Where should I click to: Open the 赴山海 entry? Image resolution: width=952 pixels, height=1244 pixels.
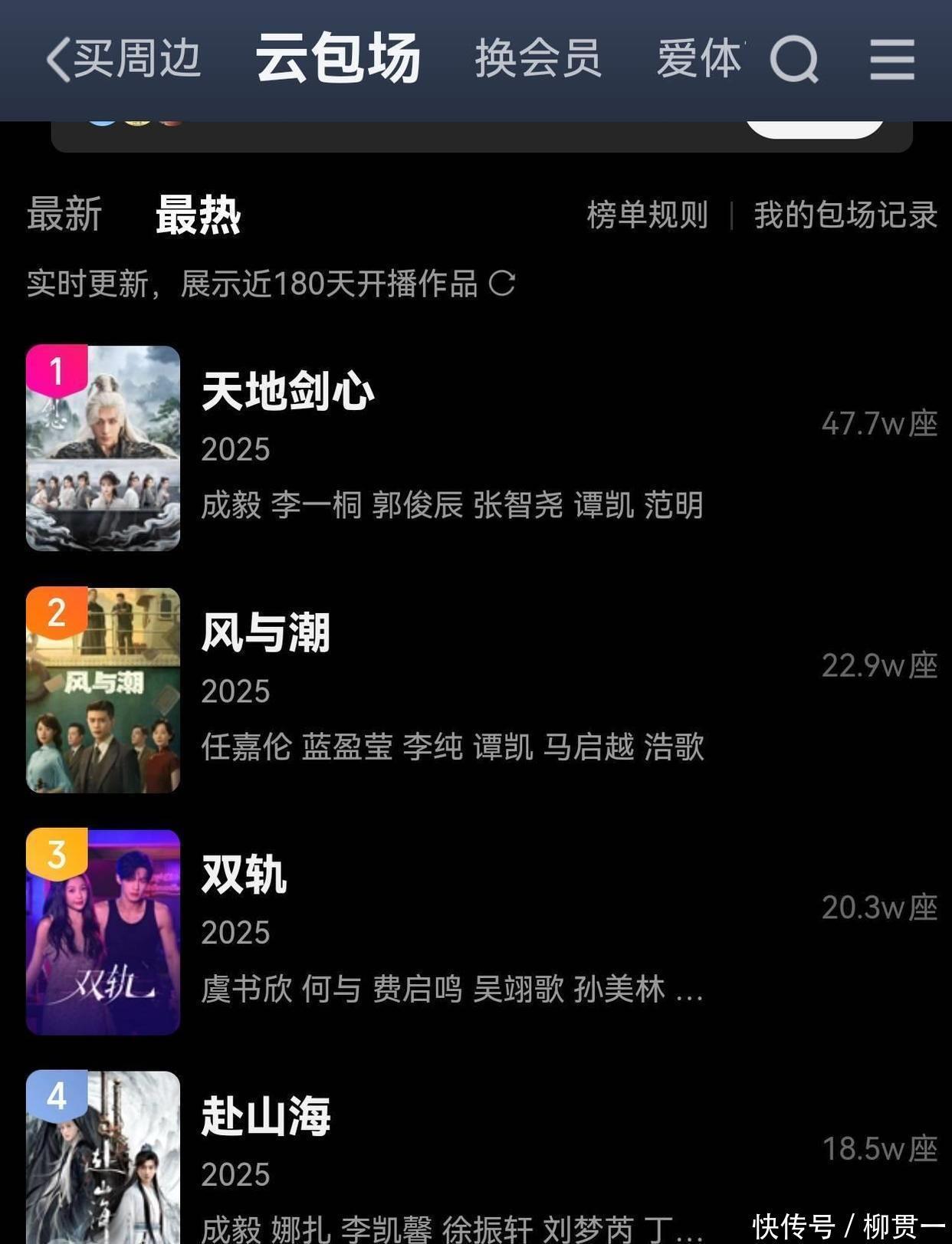click(265, 1116)
